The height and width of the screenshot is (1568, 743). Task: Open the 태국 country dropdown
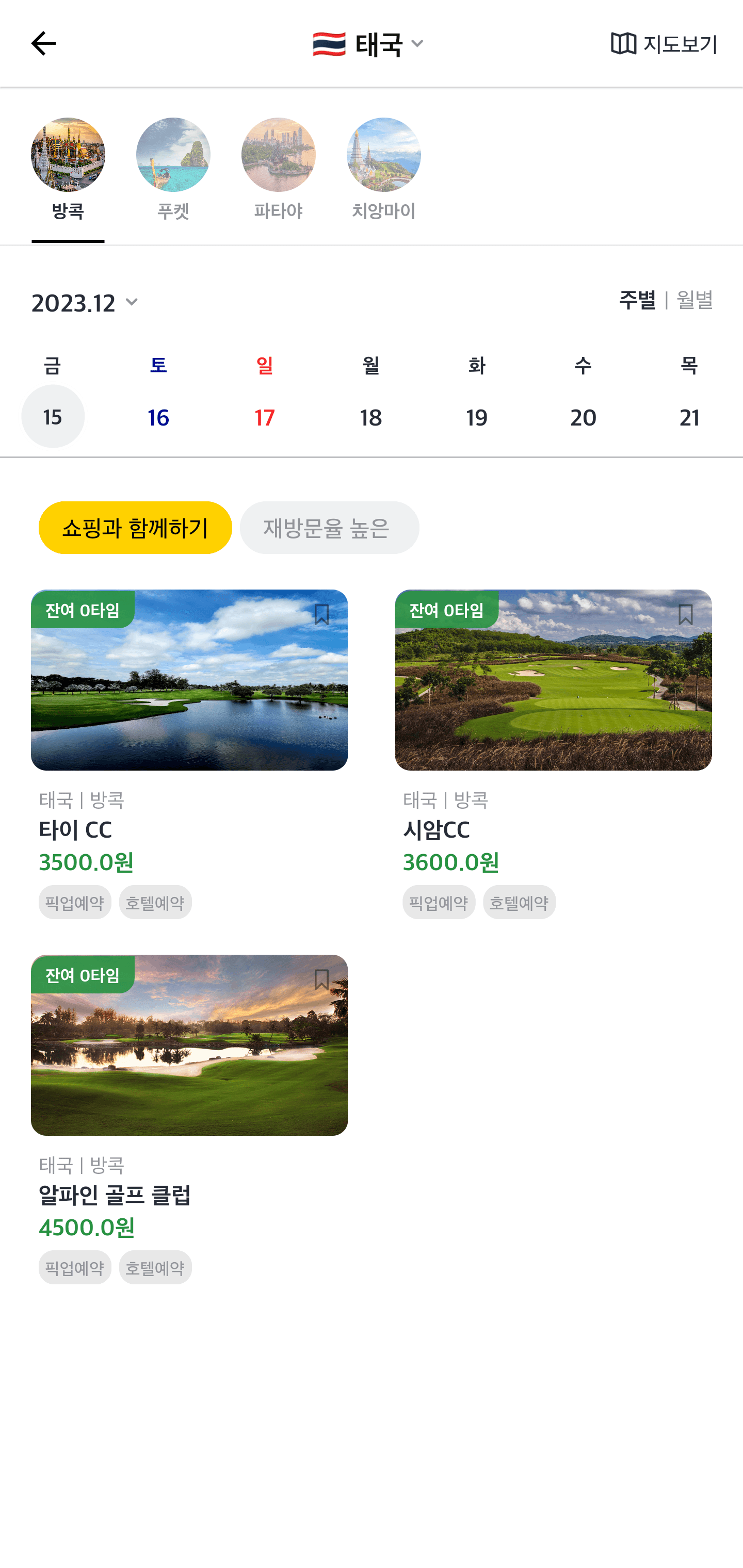(x=368, y=44)
